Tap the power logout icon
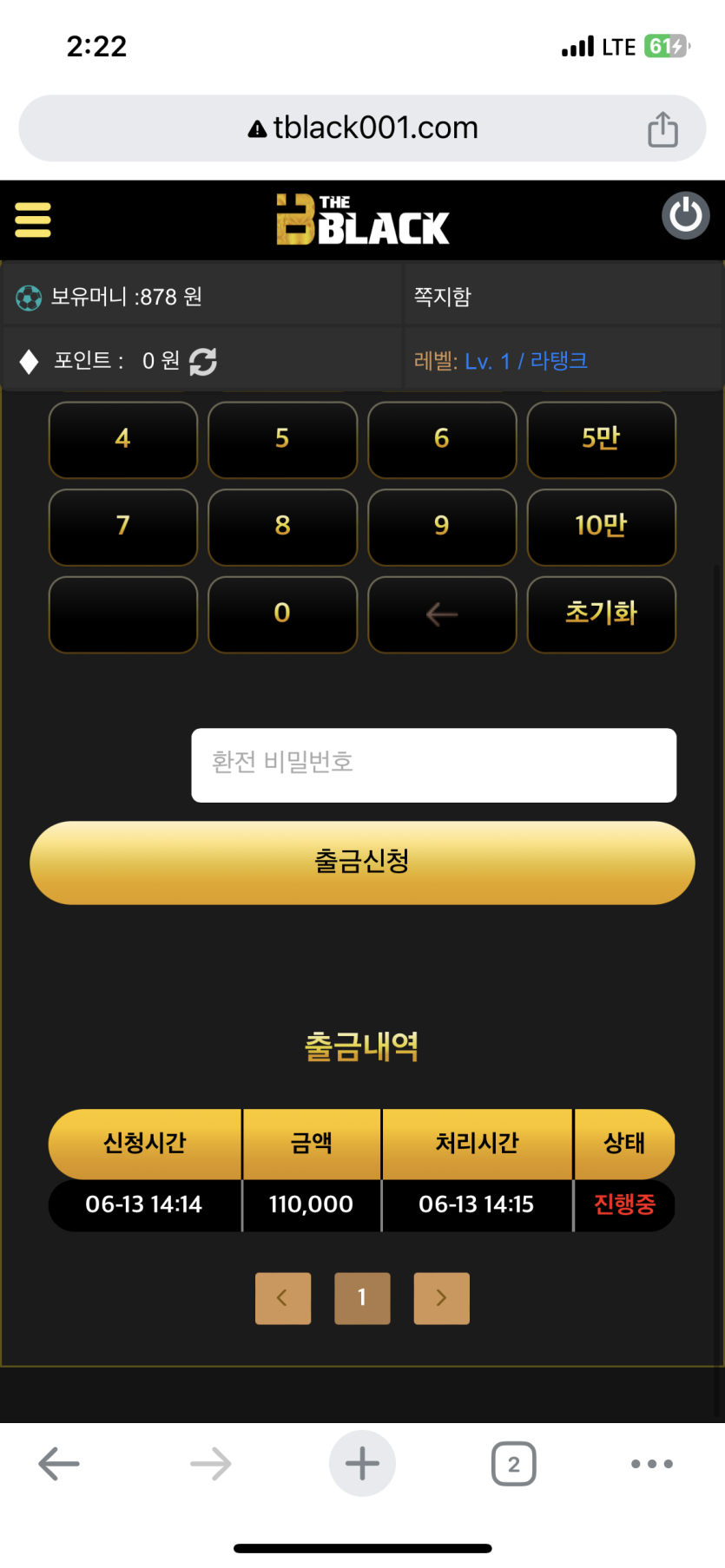The width and height of the screenshot is (725, 1568). point(685,215)
